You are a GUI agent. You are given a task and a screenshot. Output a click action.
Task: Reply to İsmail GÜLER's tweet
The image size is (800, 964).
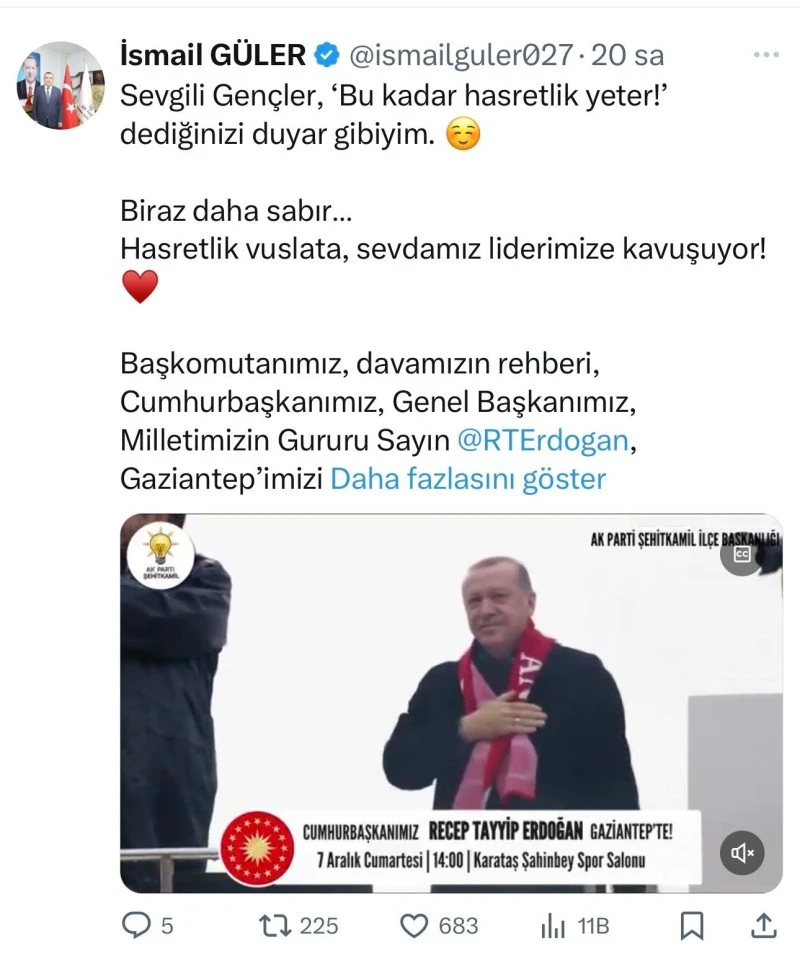[135, 926]
